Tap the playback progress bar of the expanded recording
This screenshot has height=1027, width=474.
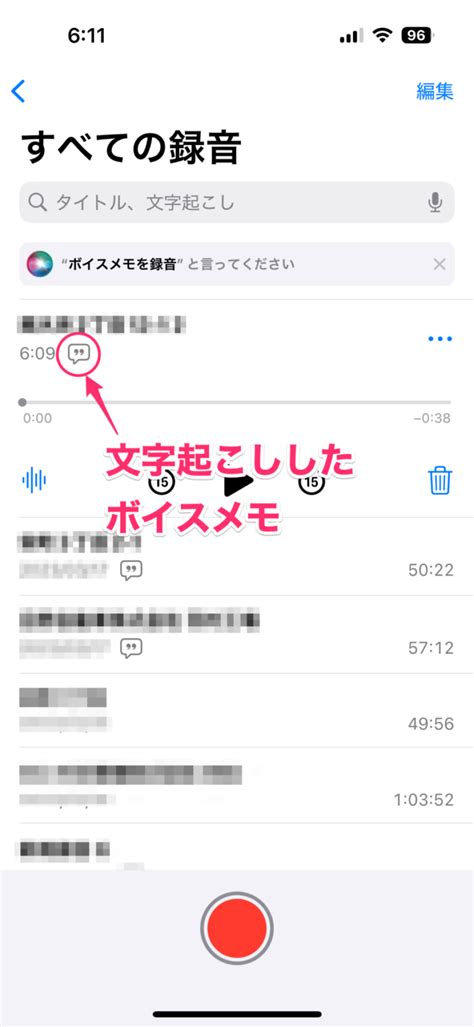[237, 402]
